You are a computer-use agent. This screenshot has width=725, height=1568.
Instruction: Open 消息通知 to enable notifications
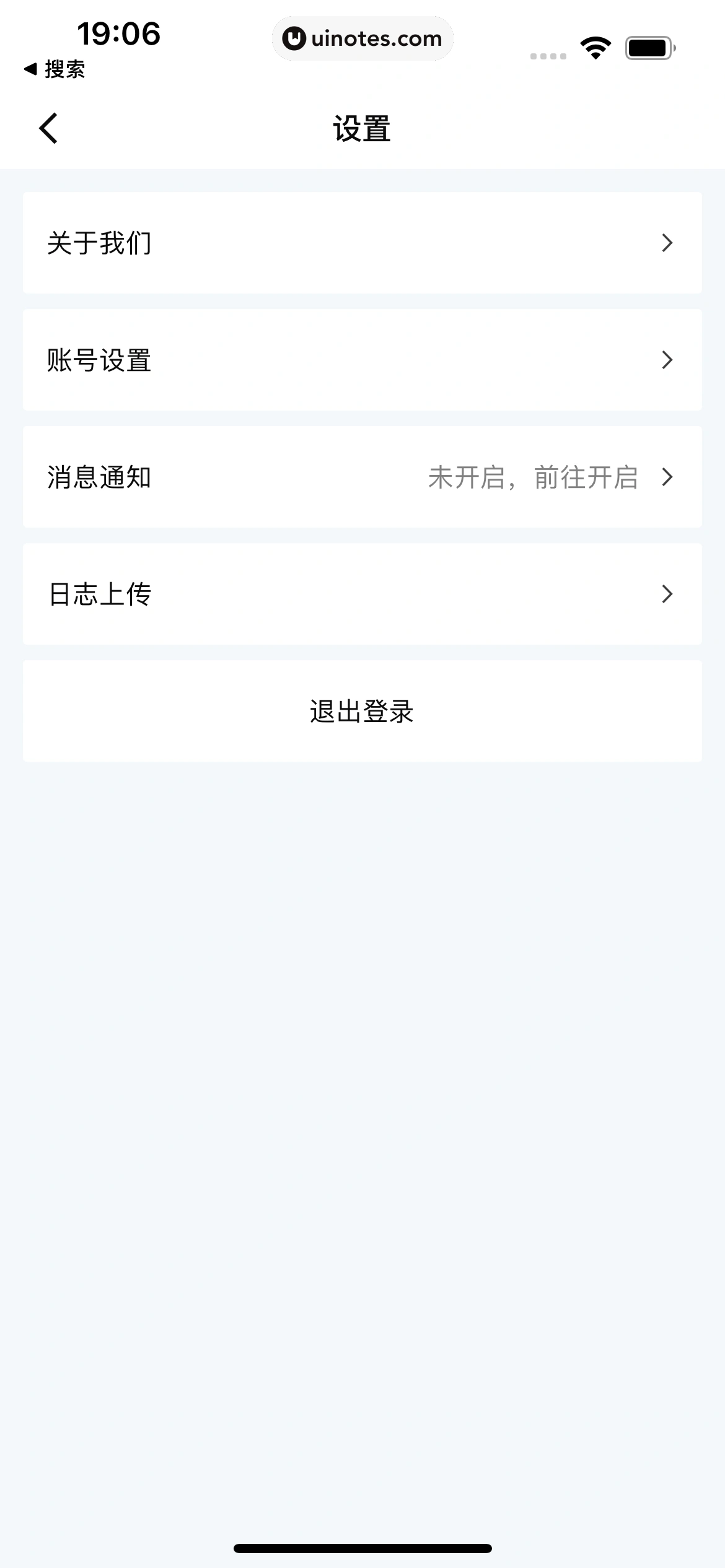(x=362, y=477)
